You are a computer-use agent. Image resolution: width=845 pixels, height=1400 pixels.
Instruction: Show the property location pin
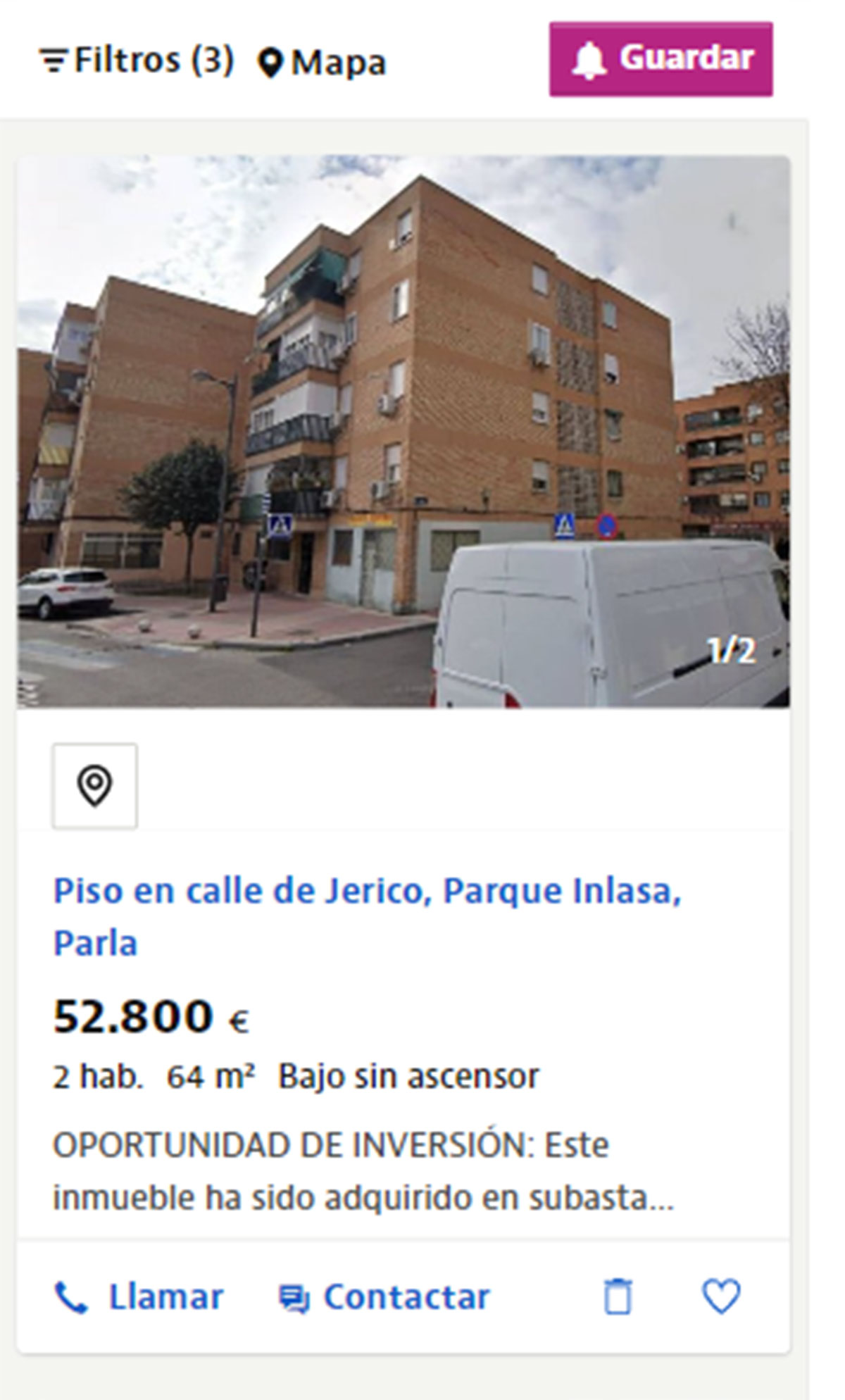coord(94,785)
